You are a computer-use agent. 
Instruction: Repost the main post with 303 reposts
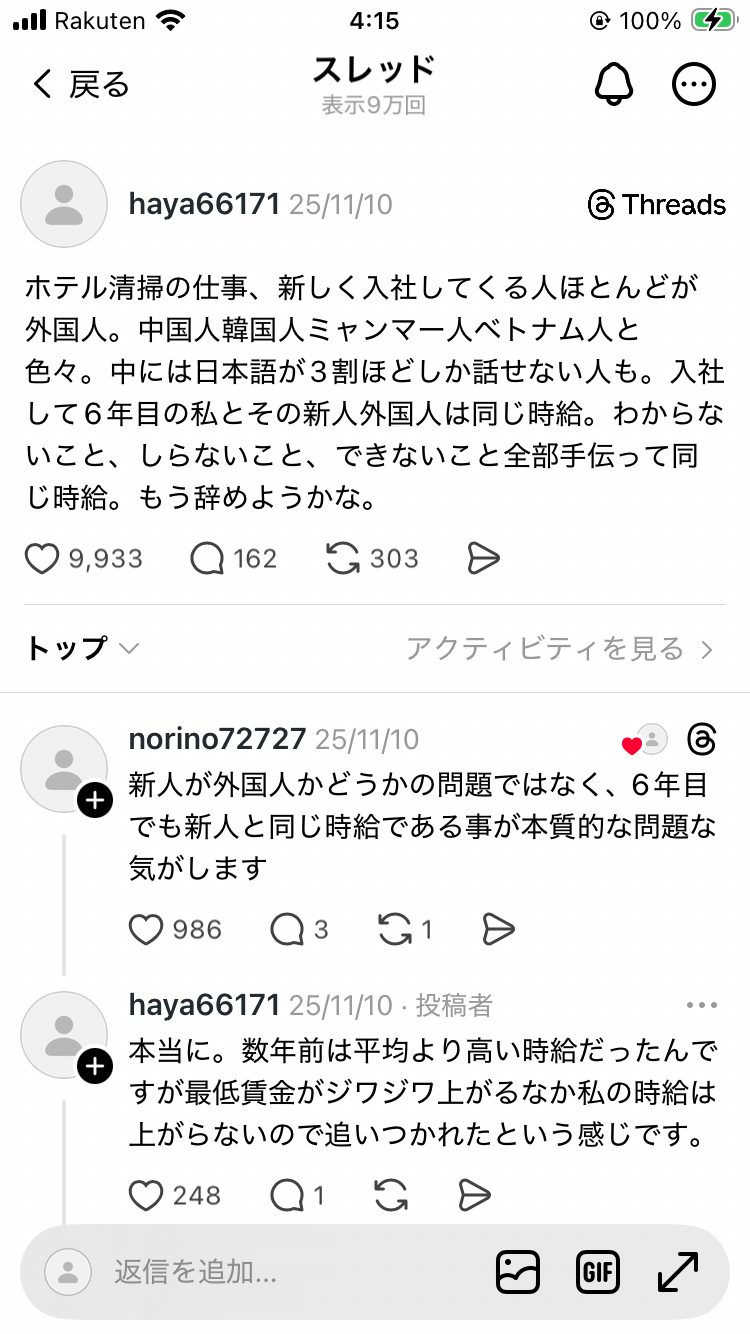point(343,559)
